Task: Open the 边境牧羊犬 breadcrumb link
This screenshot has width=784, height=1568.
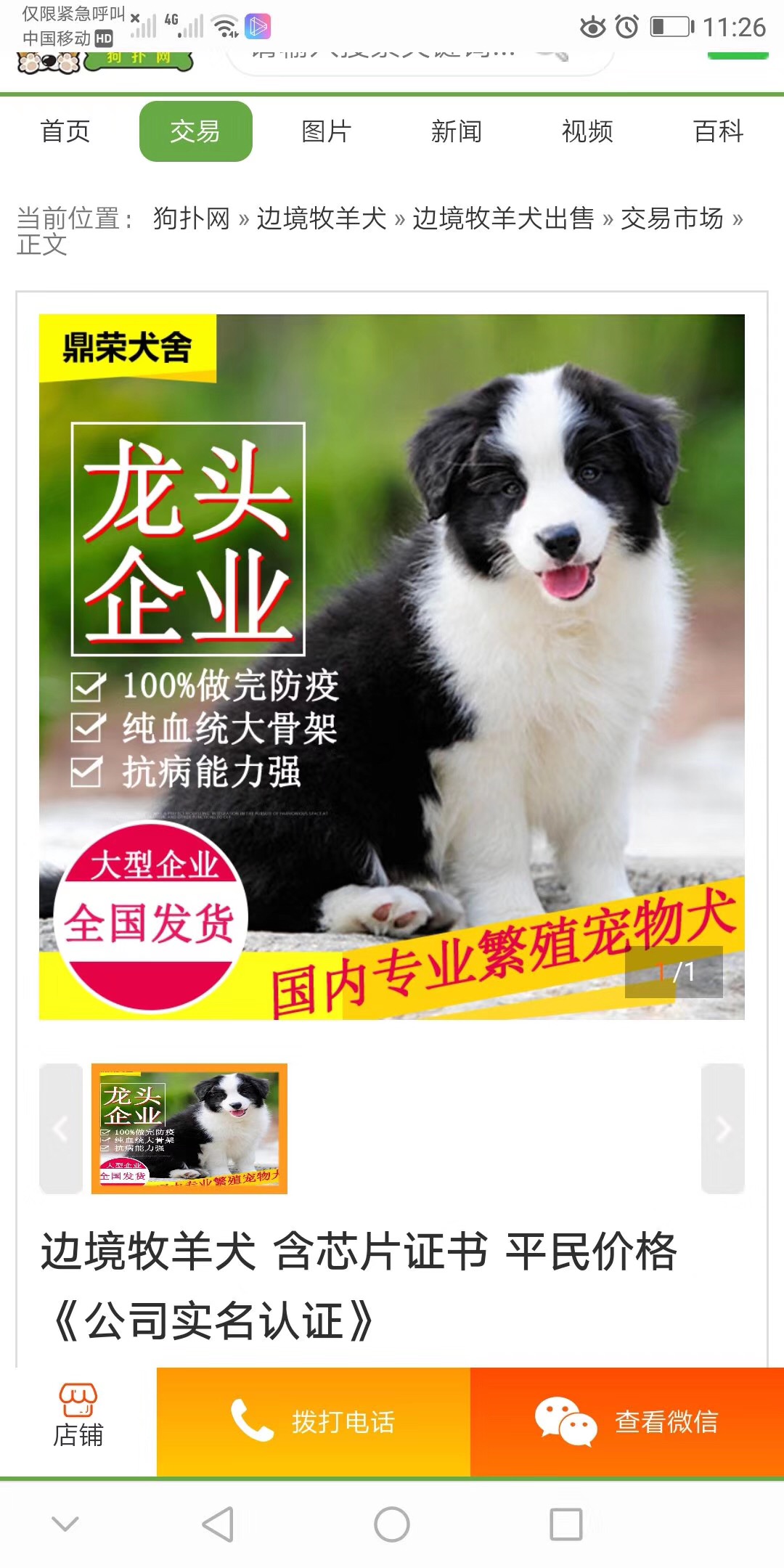Action: (322, 218)
